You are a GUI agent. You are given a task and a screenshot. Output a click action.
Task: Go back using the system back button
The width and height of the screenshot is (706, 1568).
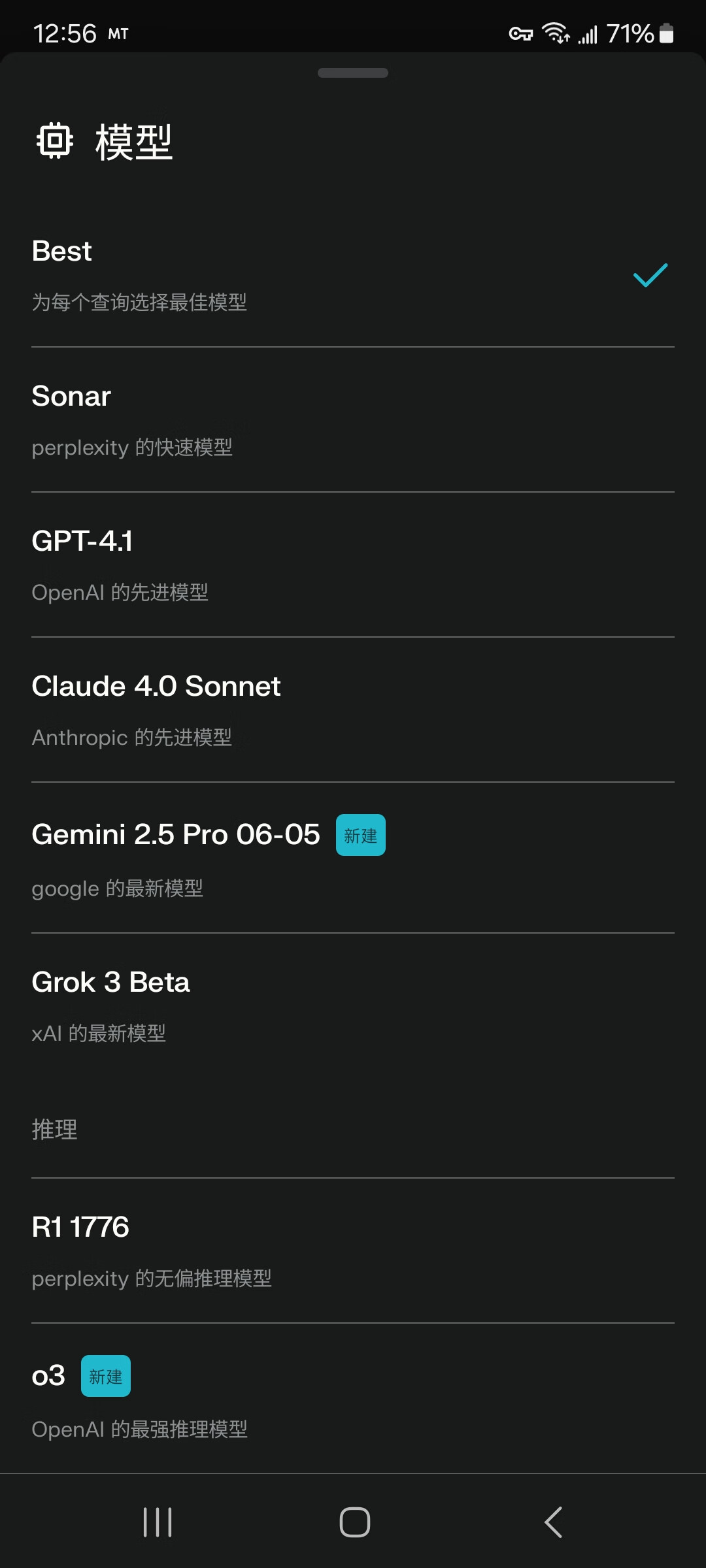554,1522
